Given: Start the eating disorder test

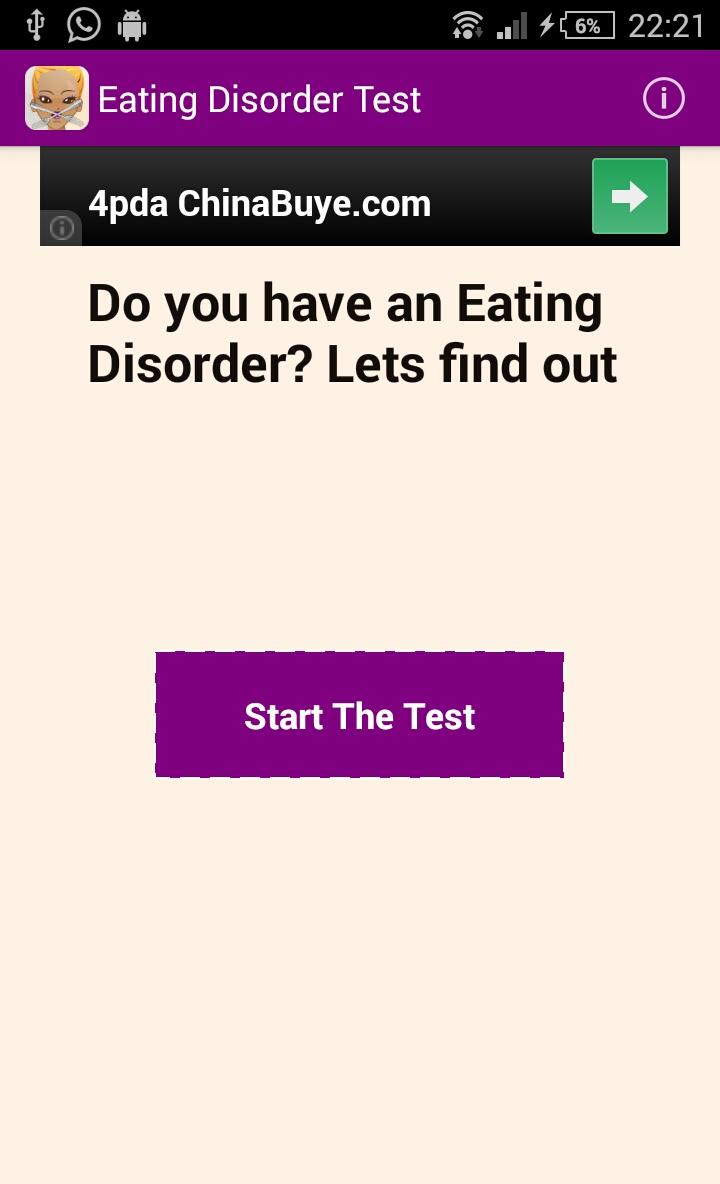Looking at the screenshot, I should 359,714.
